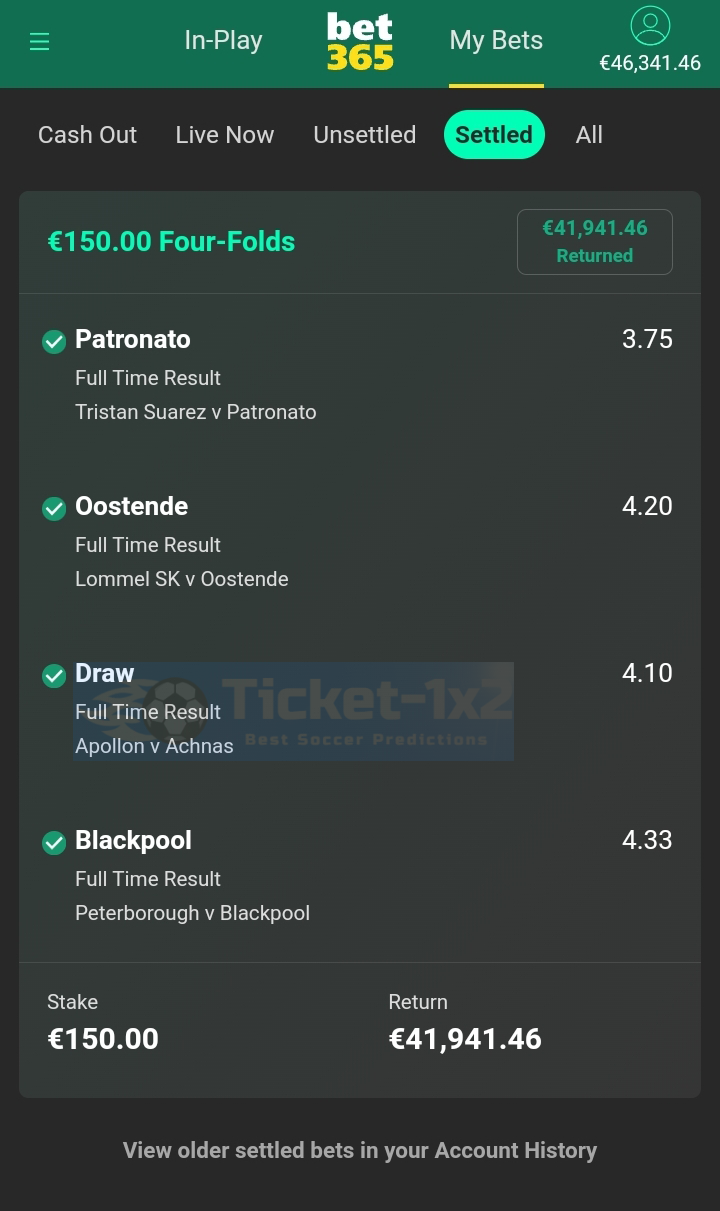Switch to the In-Play section
This screenshot has height=1211, width=720.
pyautogui.click(x=223, y=40)
